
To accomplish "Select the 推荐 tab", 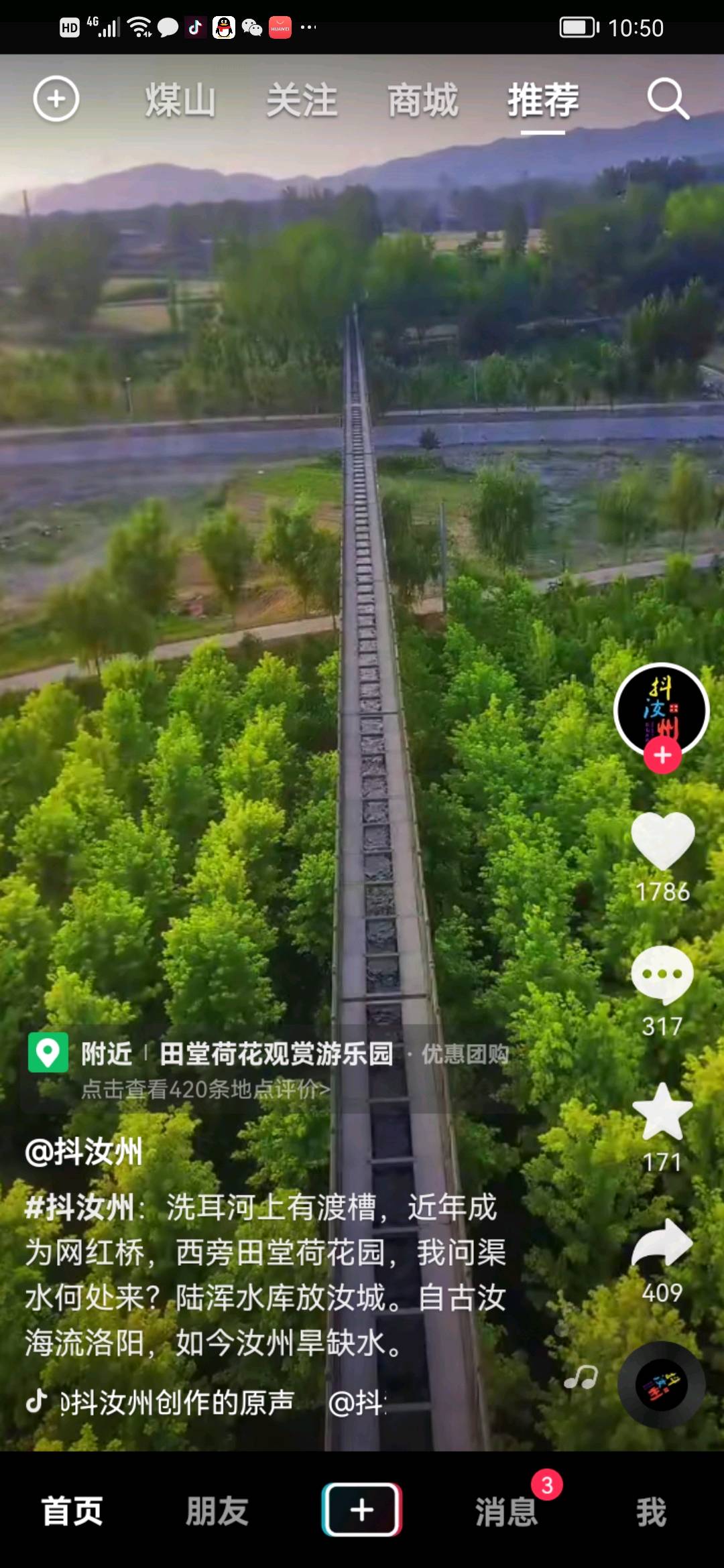I will pyautogui.click(x=543, y=101).
